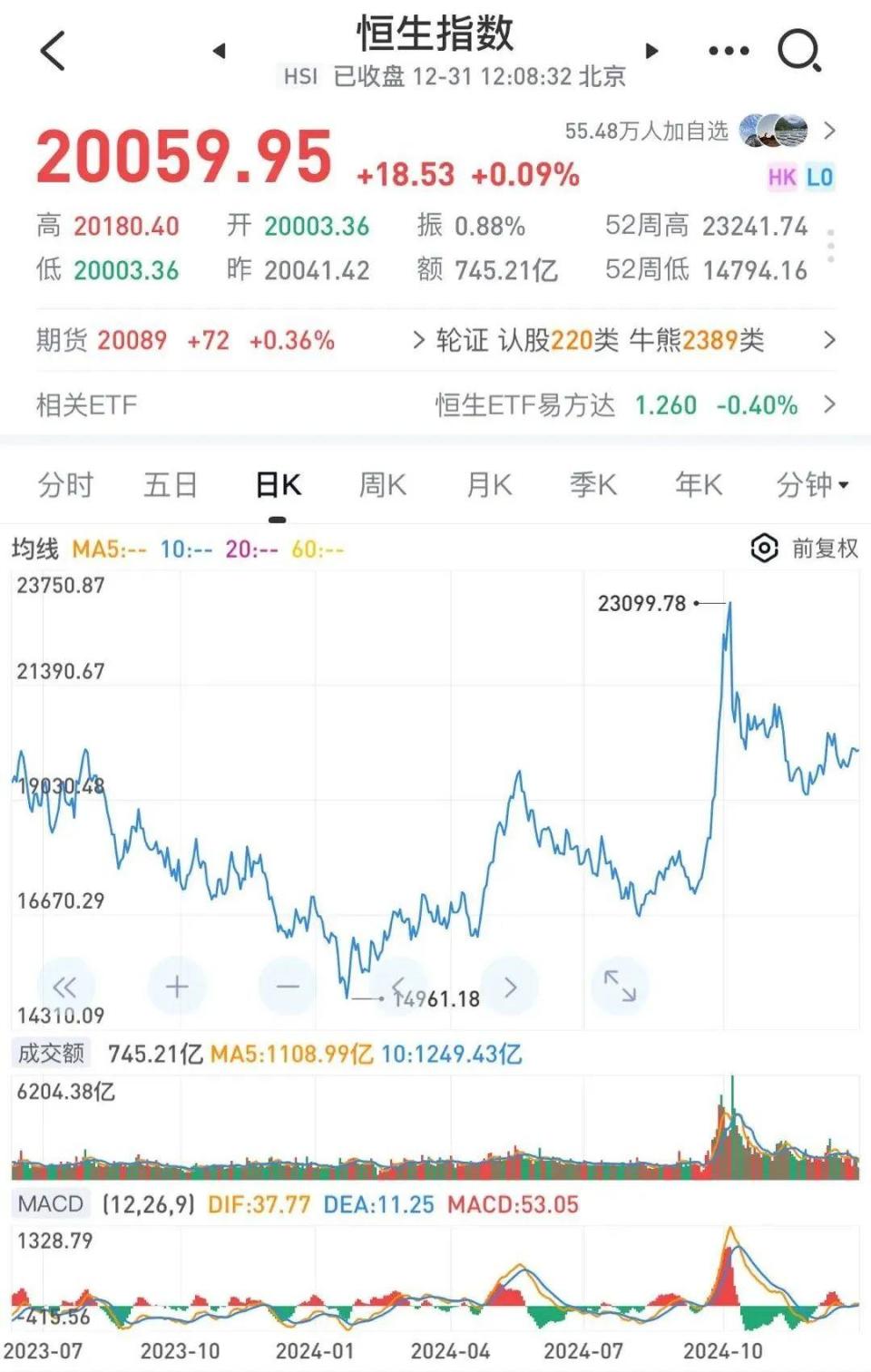Zoom out of chart with minus icon
Screen dimensions: 871x1372
(287, 986)
